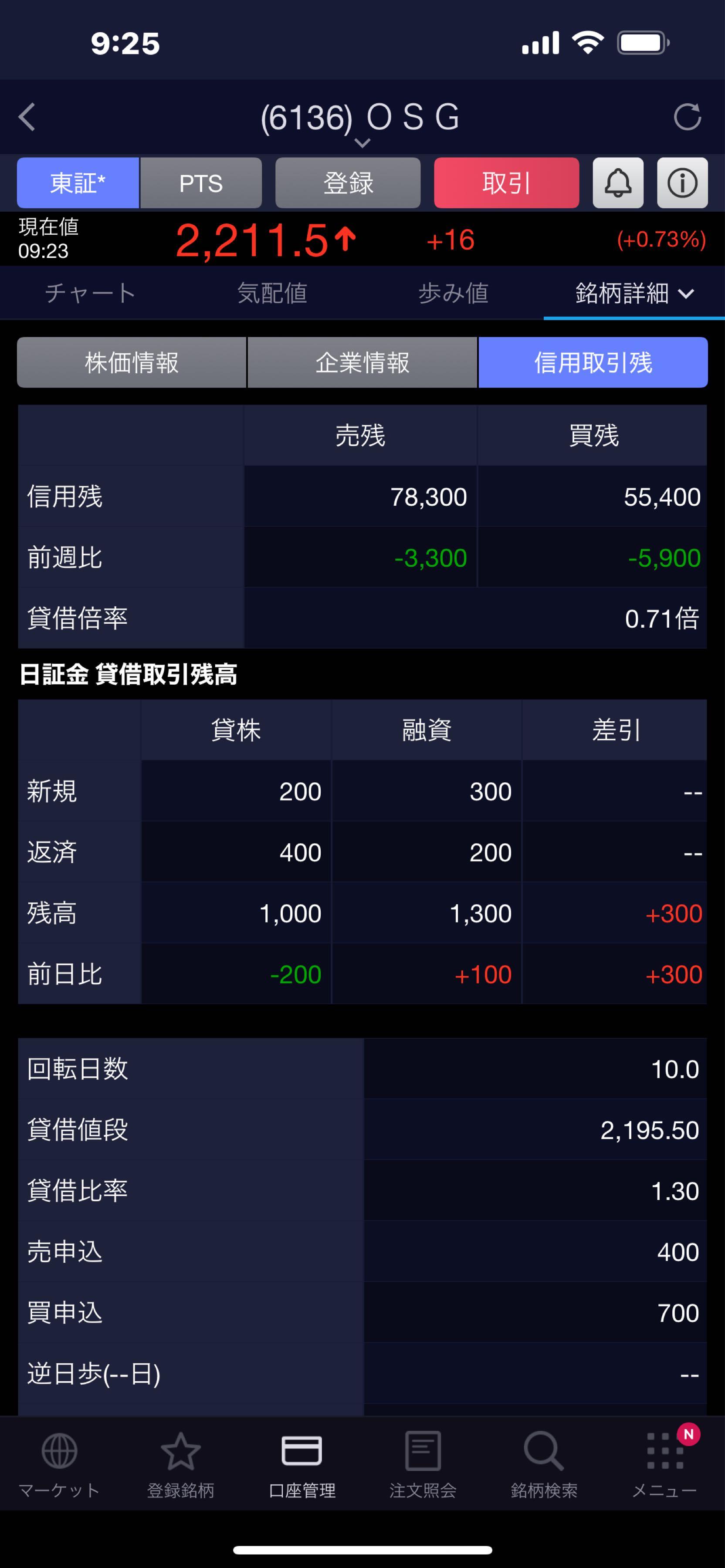Viewport: 725px width, 1568px height.
Task: Tap the 登録 button
Action: 348,182
